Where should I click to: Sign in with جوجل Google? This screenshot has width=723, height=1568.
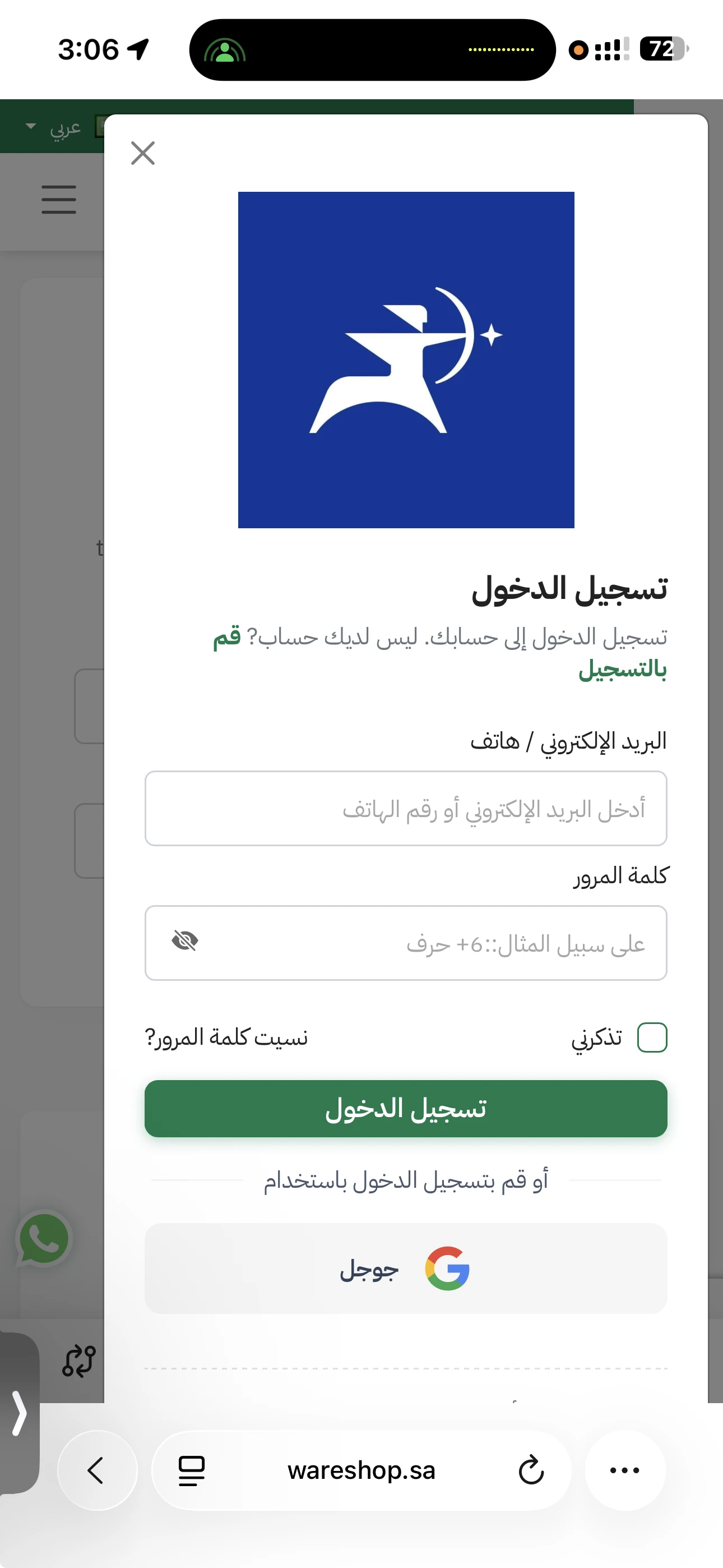coord(405,1269)
